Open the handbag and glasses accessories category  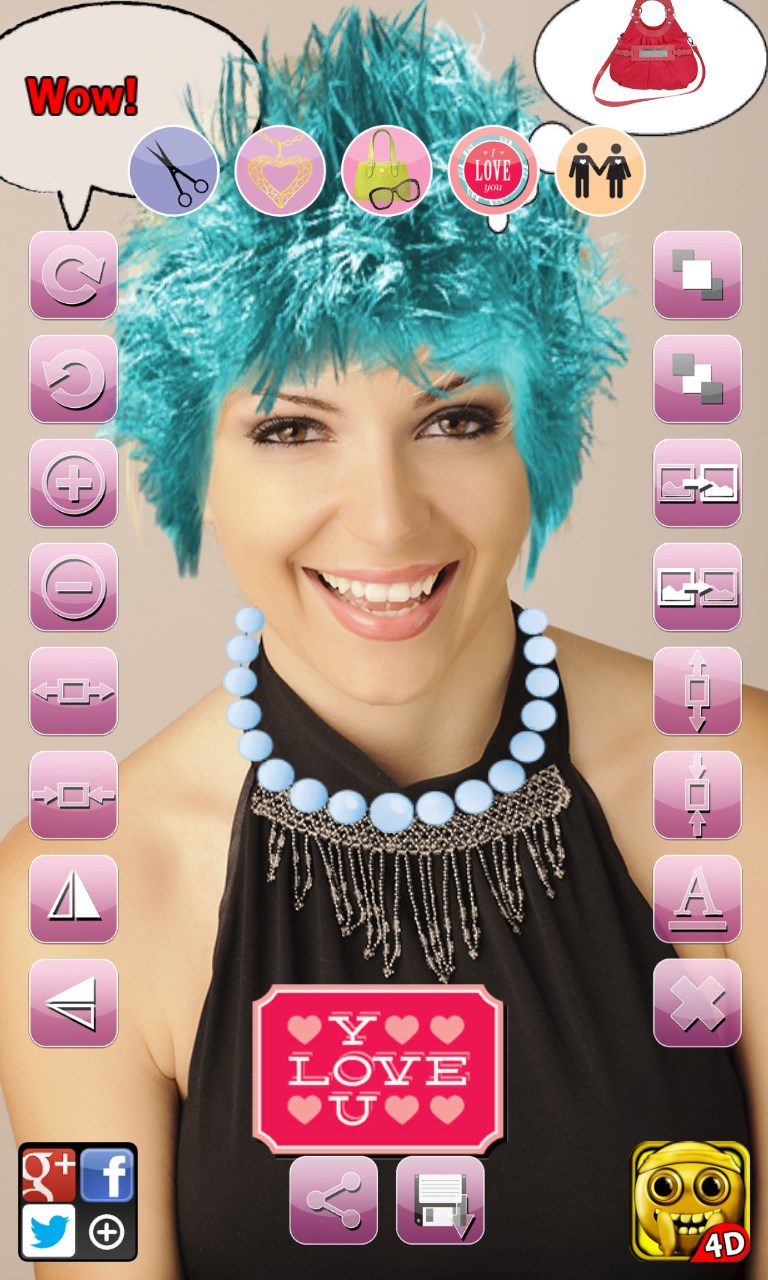pyautogui.click(x=386, y=171)
